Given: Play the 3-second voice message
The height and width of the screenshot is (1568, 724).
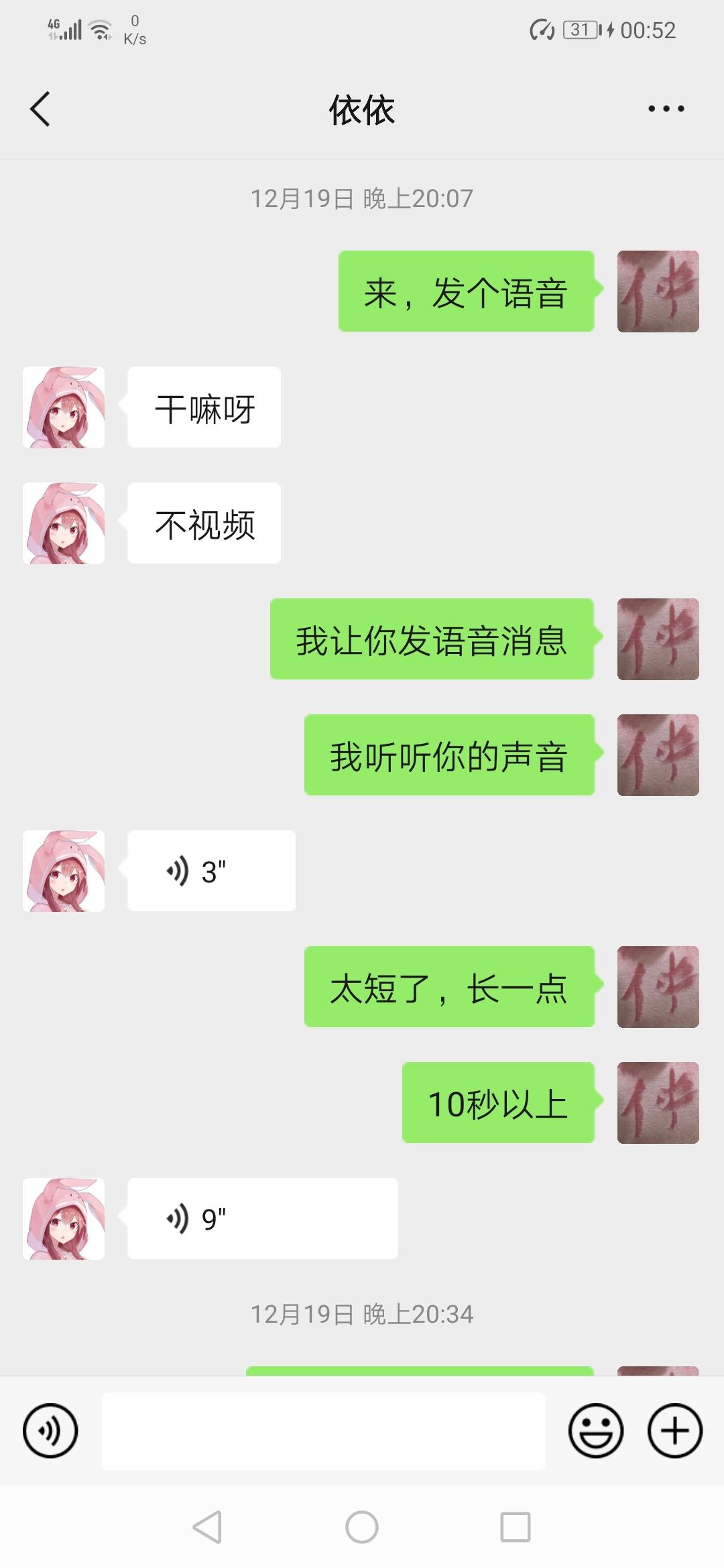Looking at the screenshot, I should (x=210, y=871).
